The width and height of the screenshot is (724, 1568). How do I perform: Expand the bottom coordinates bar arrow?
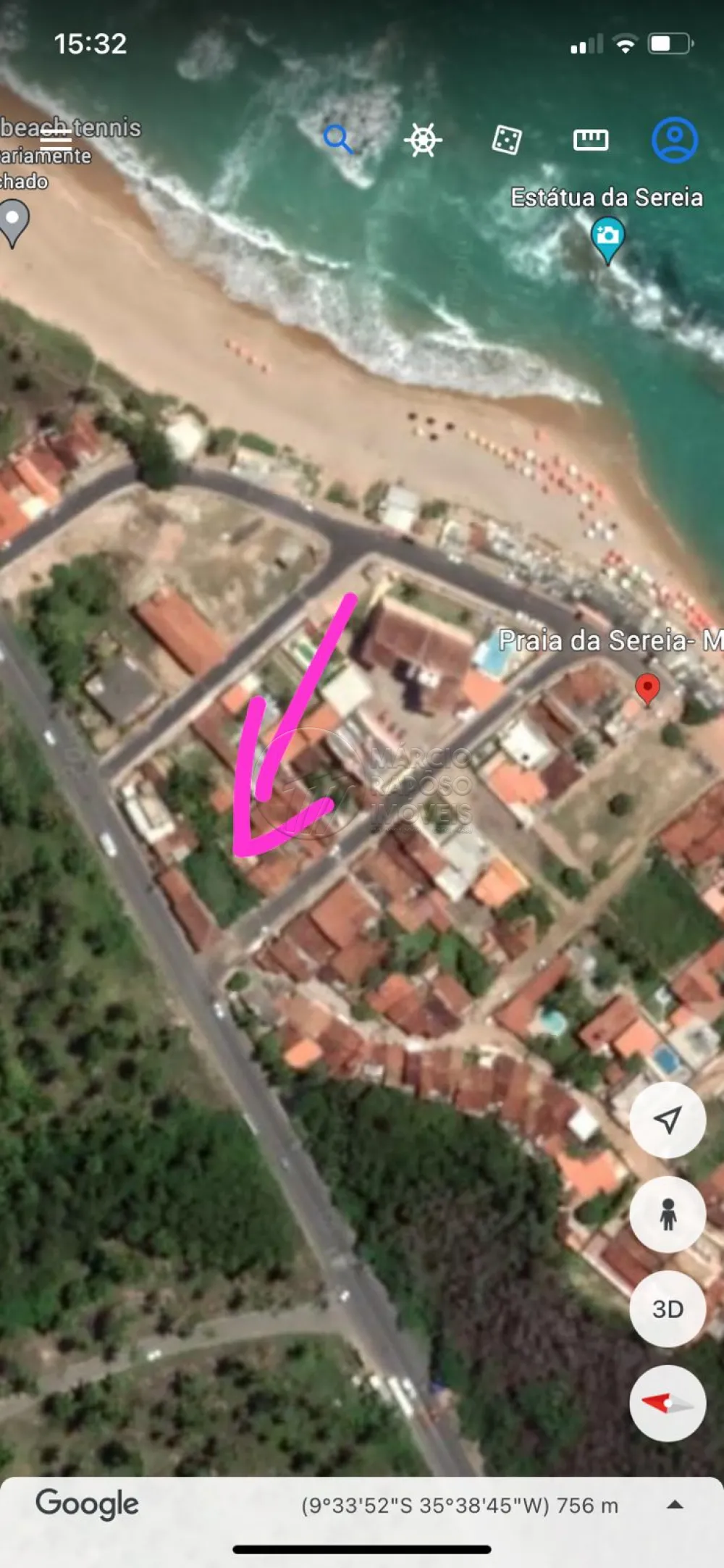[x=675, y=1505]
